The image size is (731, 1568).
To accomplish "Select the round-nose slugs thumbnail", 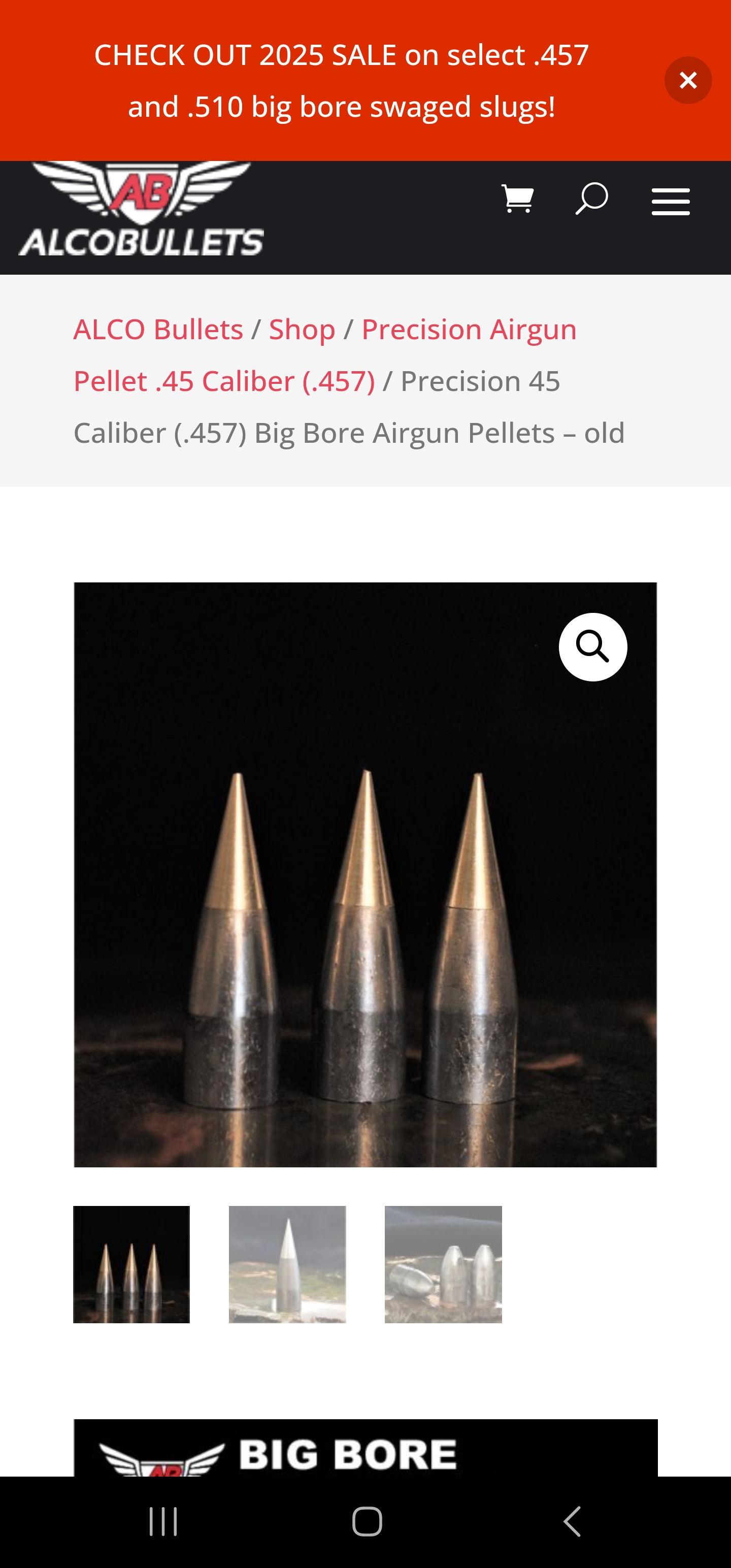I will point(443,1264).
